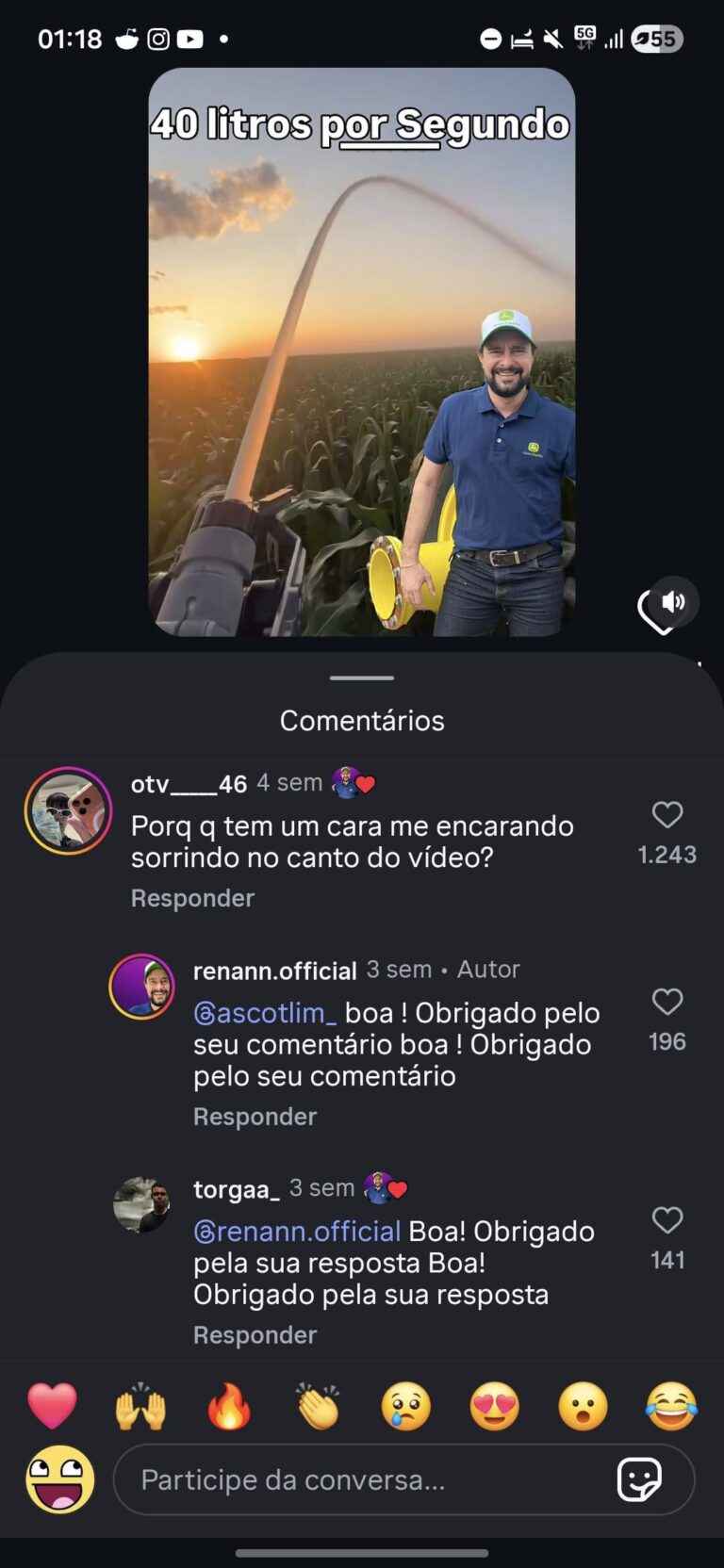
Task: Open otv____46's profile picture
Action: click(68, 811)
